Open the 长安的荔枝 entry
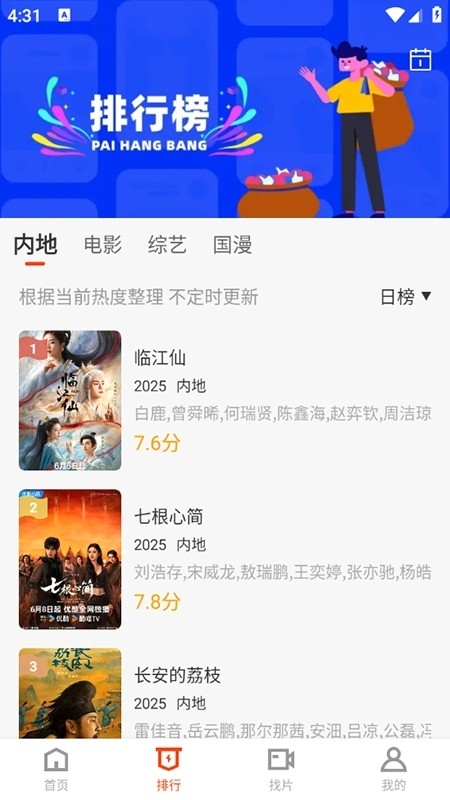The image size is (450, 800). 225,693
